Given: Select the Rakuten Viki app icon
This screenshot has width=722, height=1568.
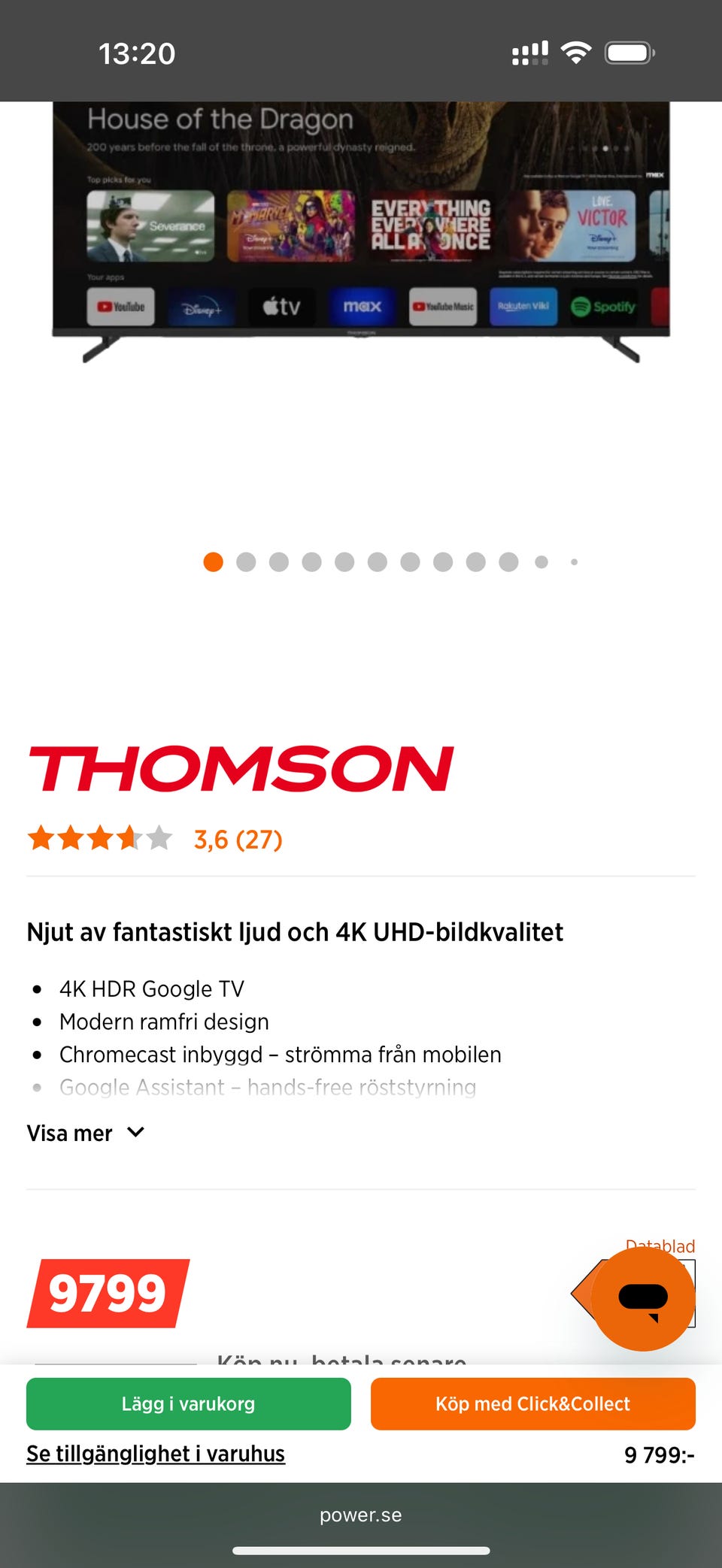Looking at the screenshot, I should (524, 306).
